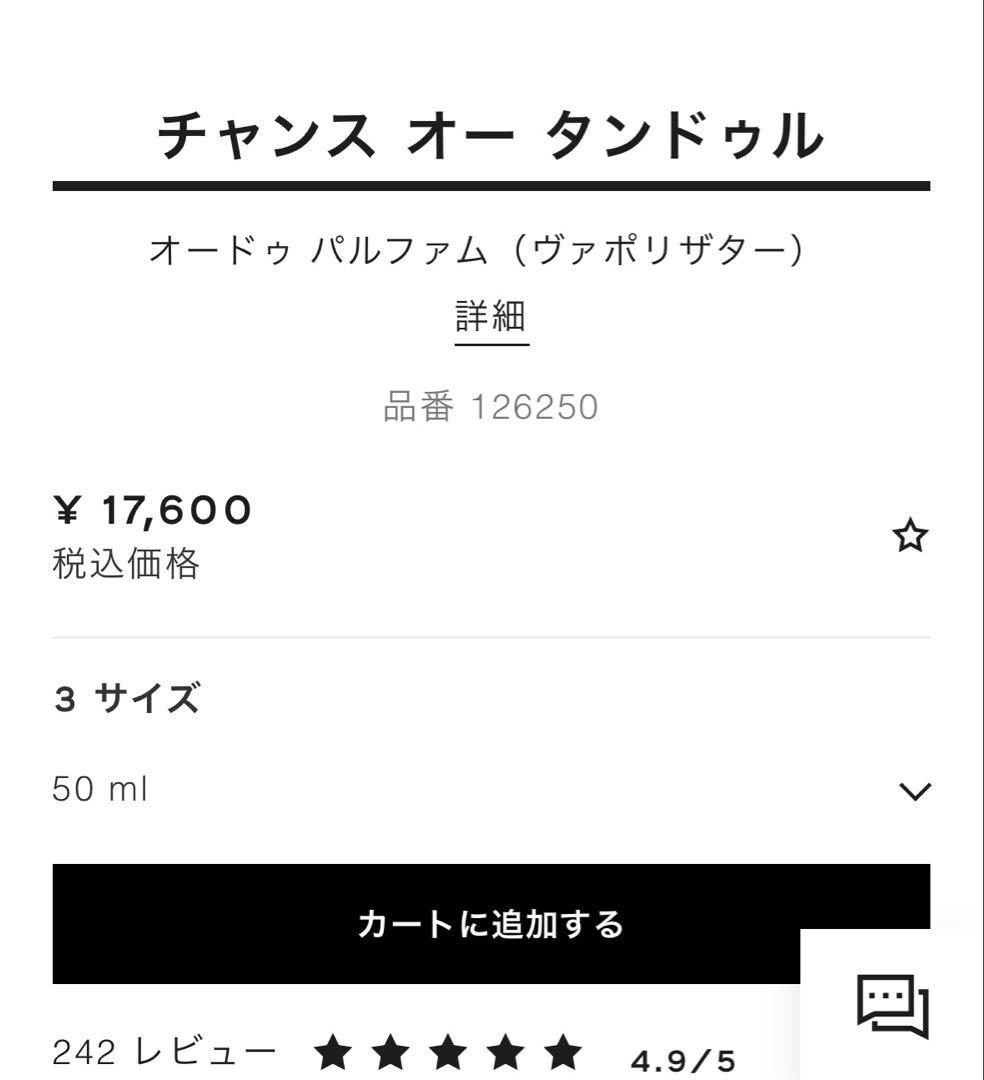Screen dimensions: 984x1080
Task: Open the 詳細 details link
Action: click(x=491, y=315)
